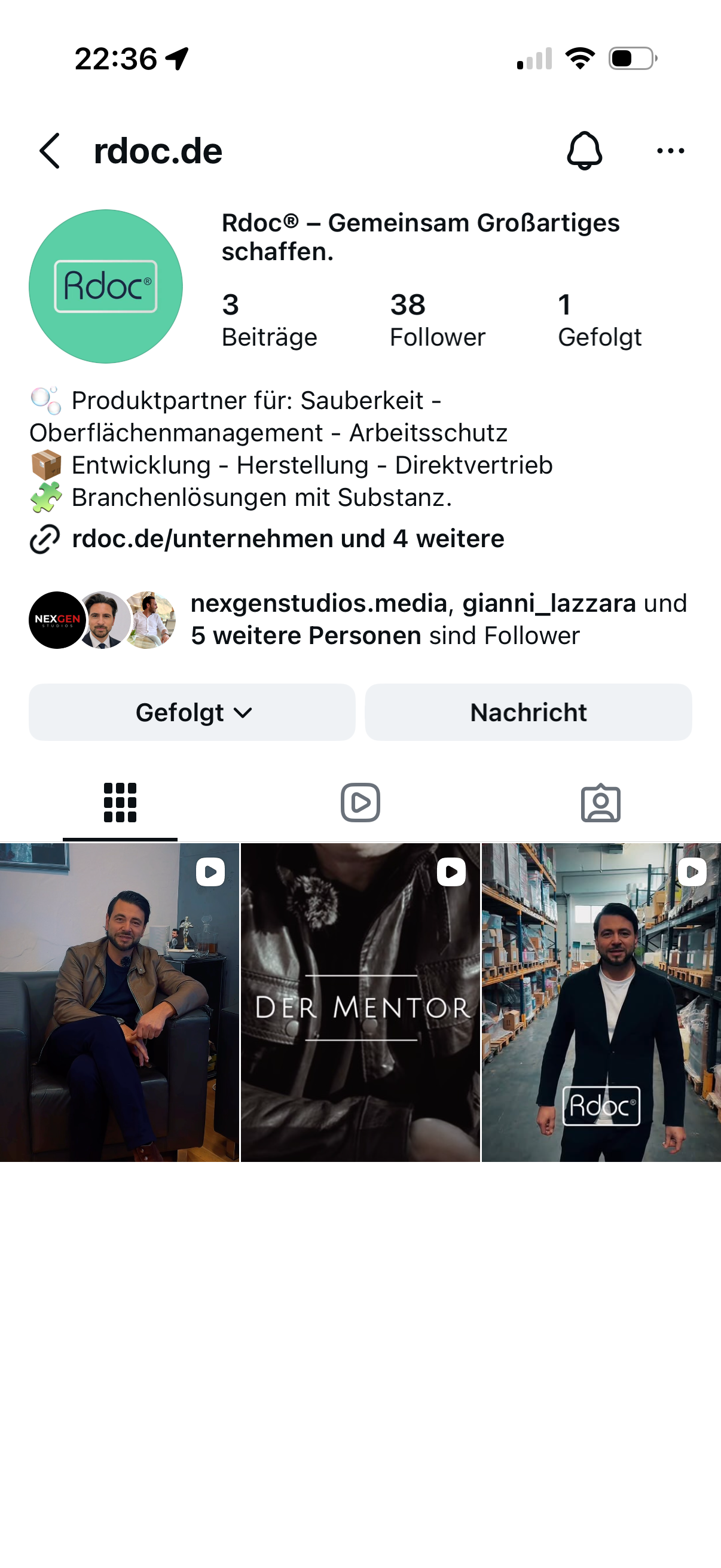Open the three-dot overflow menu
721x1568 pixels.
coord(671,151)
